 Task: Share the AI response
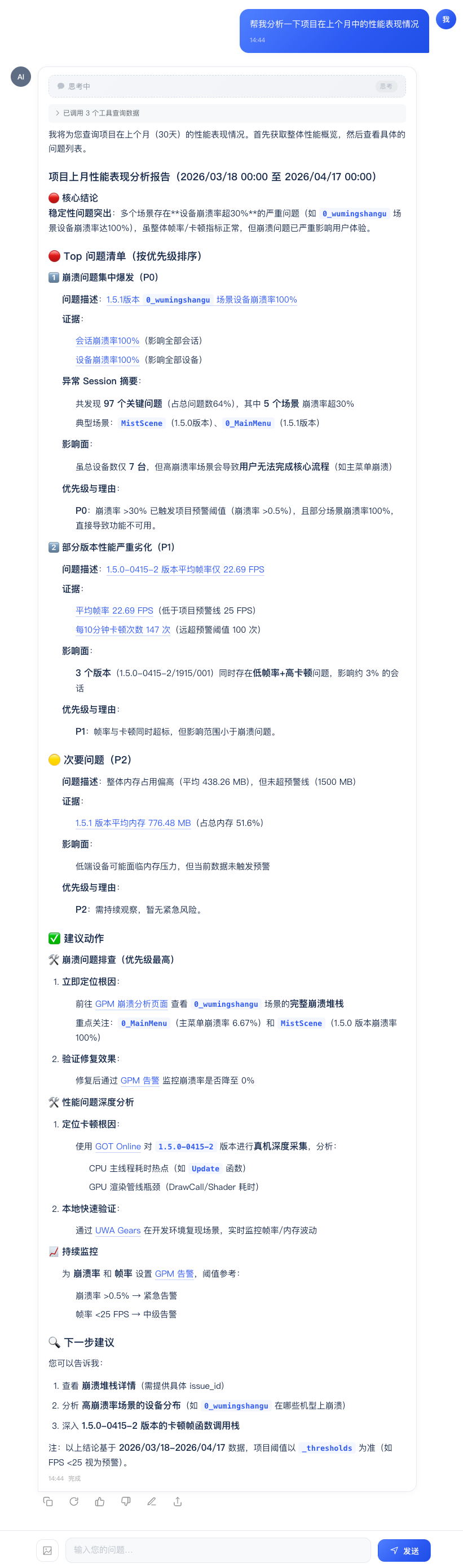(x=177, y=1502)
